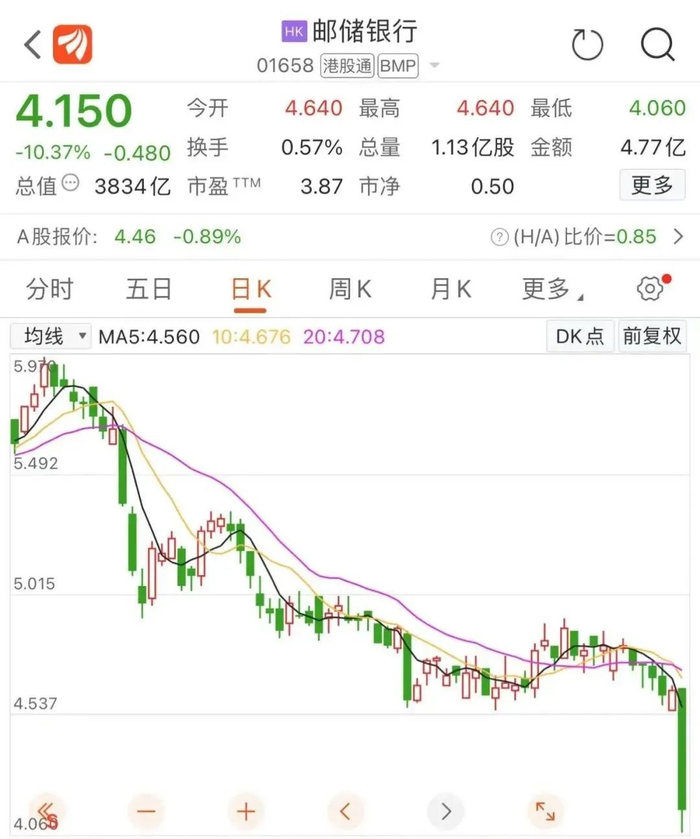Expand the chart to fullscreen
The height and width of the screenshot is (839, 700).
coord(546,810)
